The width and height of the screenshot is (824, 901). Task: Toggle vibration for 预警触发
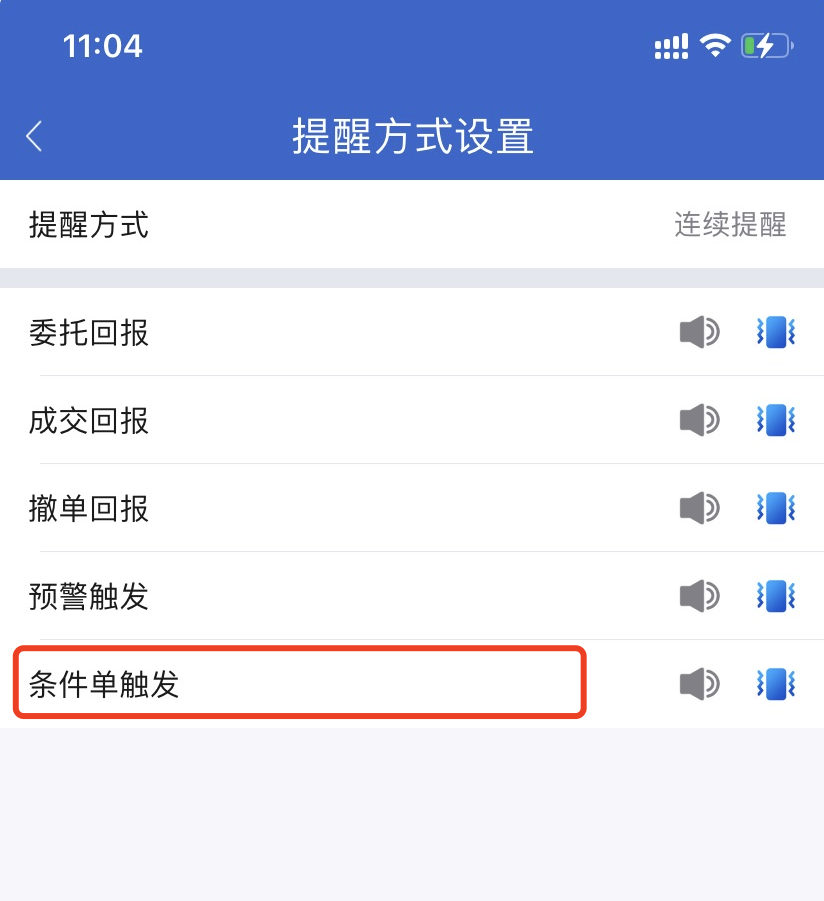pyautogui.click(x=775, y=596)
